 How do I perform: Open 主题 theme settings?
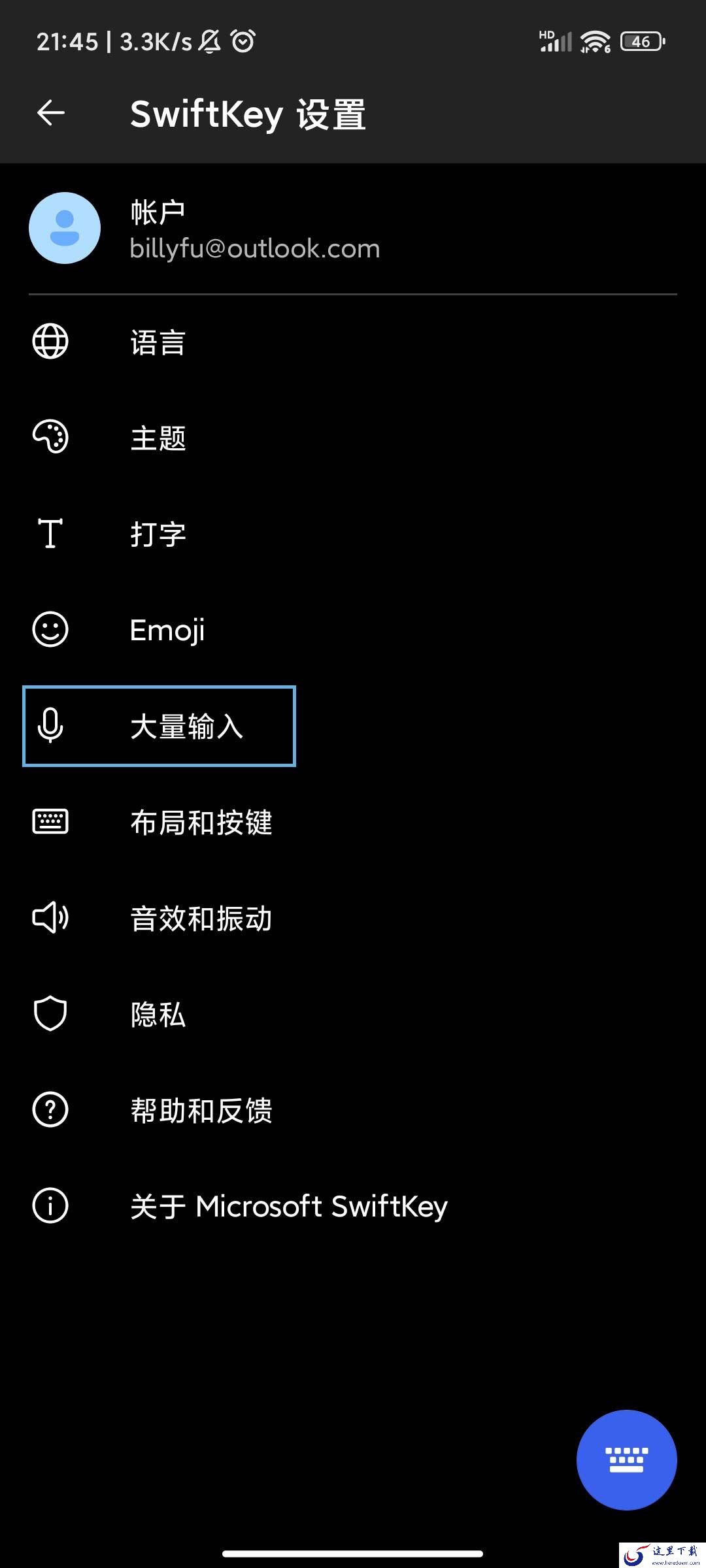click(158, 438)
